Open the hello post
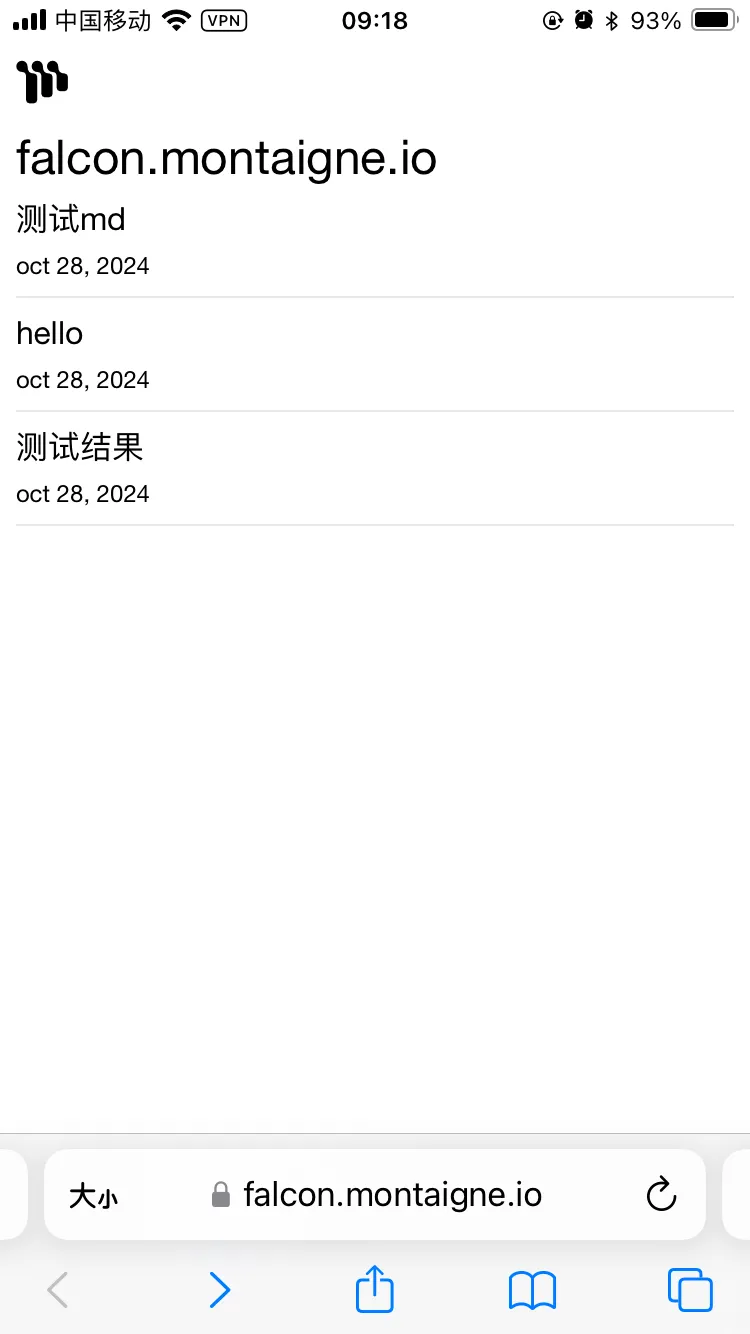The image size is (750, 1334). click(50, 333)
